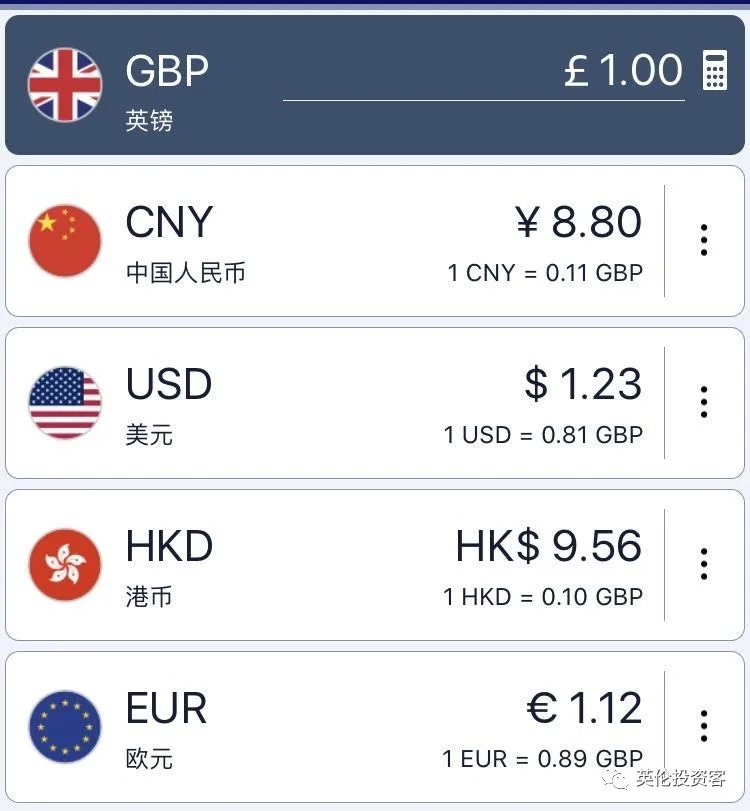This screenshot has height=811, width=750.
Task: Open more options for EUR
Action: point(704,725)
